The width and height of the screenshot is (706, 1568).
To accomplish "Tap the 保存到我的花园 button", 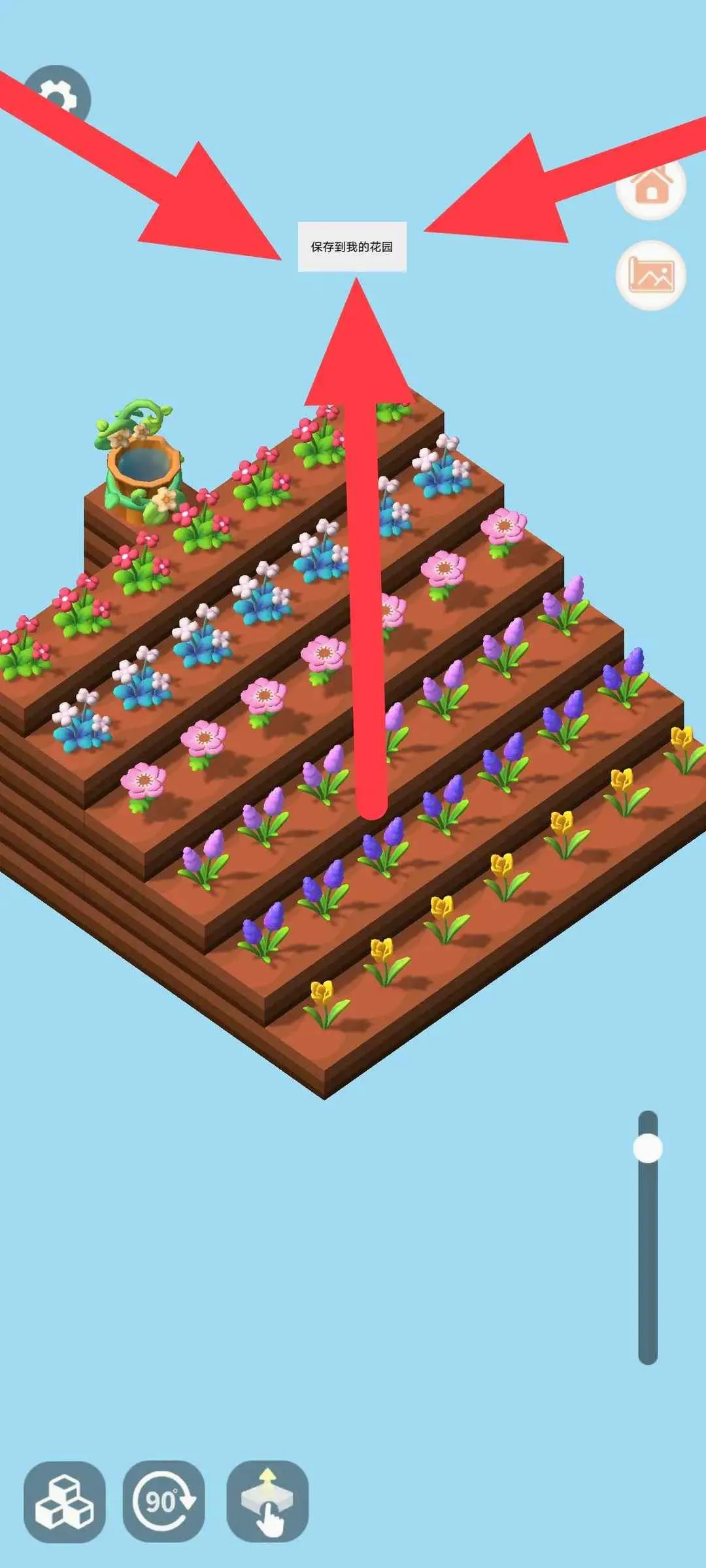I will pos(352,246).
